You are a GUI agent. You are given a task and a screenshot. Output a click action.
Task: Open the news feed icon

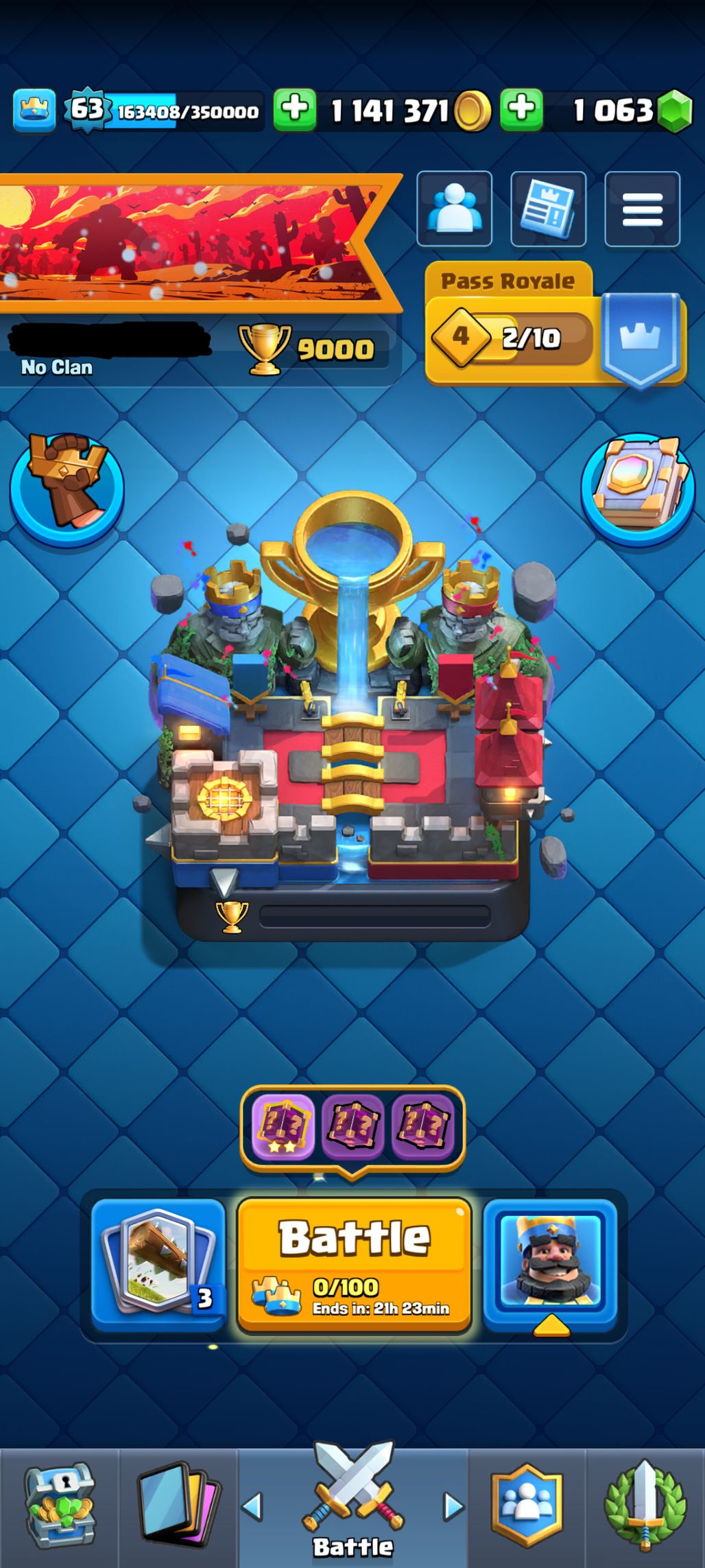(x=548, y=209)
